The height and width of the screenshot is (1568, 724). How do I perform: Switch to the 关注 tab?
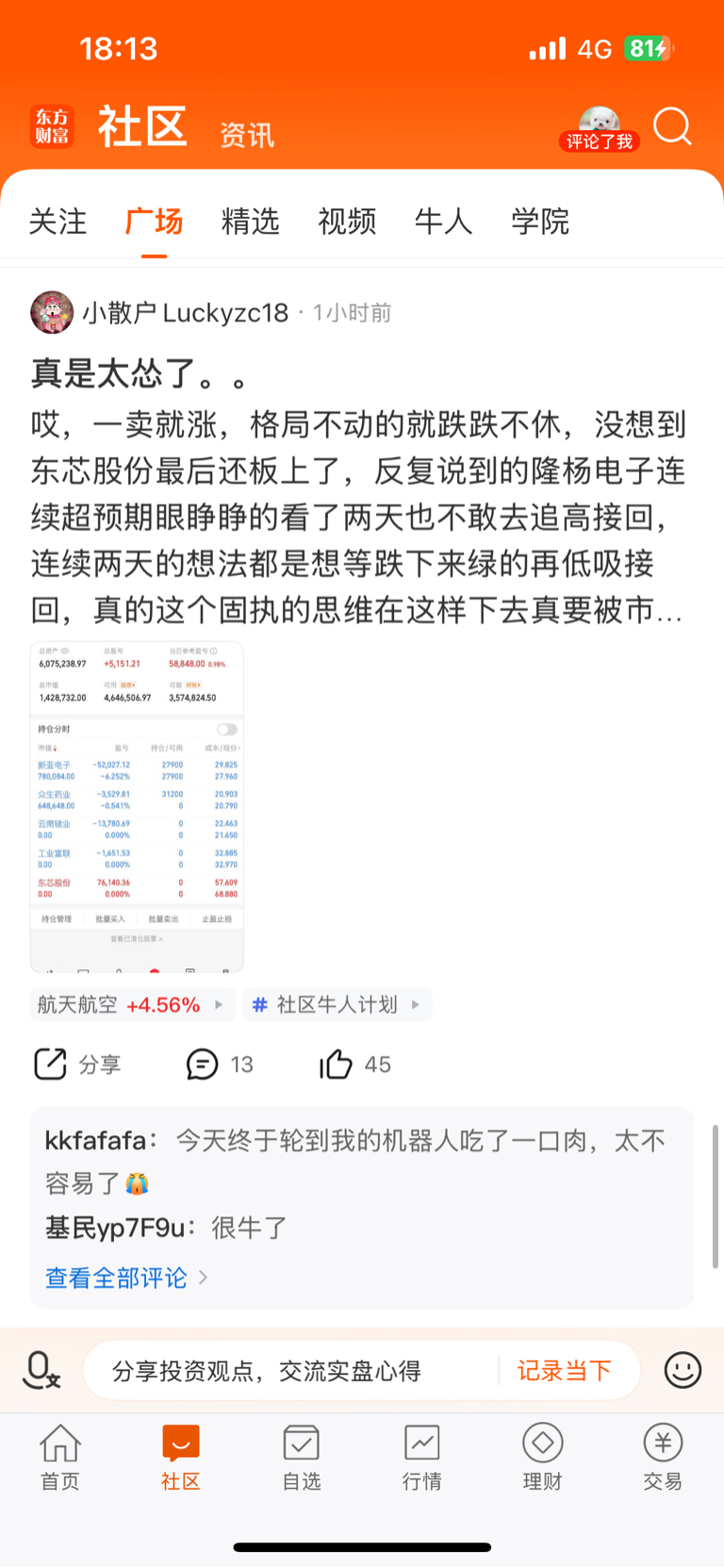[x=58, y=222]
